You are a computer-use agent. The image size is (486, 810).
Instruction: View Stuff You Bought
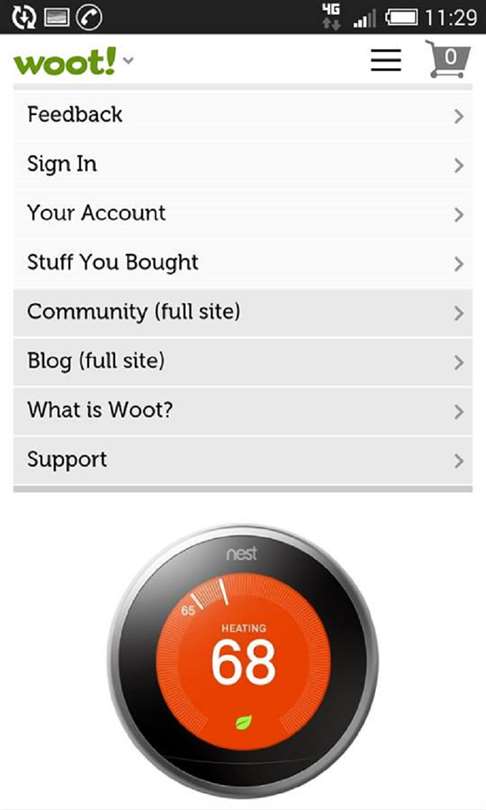click(243, 263)
